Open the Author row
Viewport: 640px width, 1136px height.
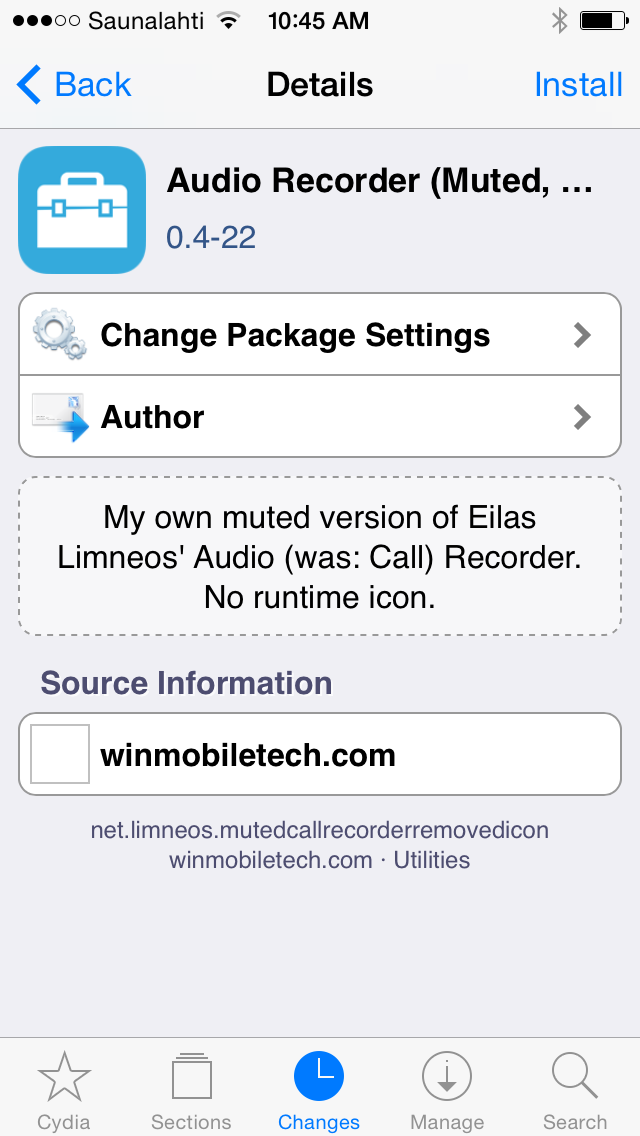point(320,417)
